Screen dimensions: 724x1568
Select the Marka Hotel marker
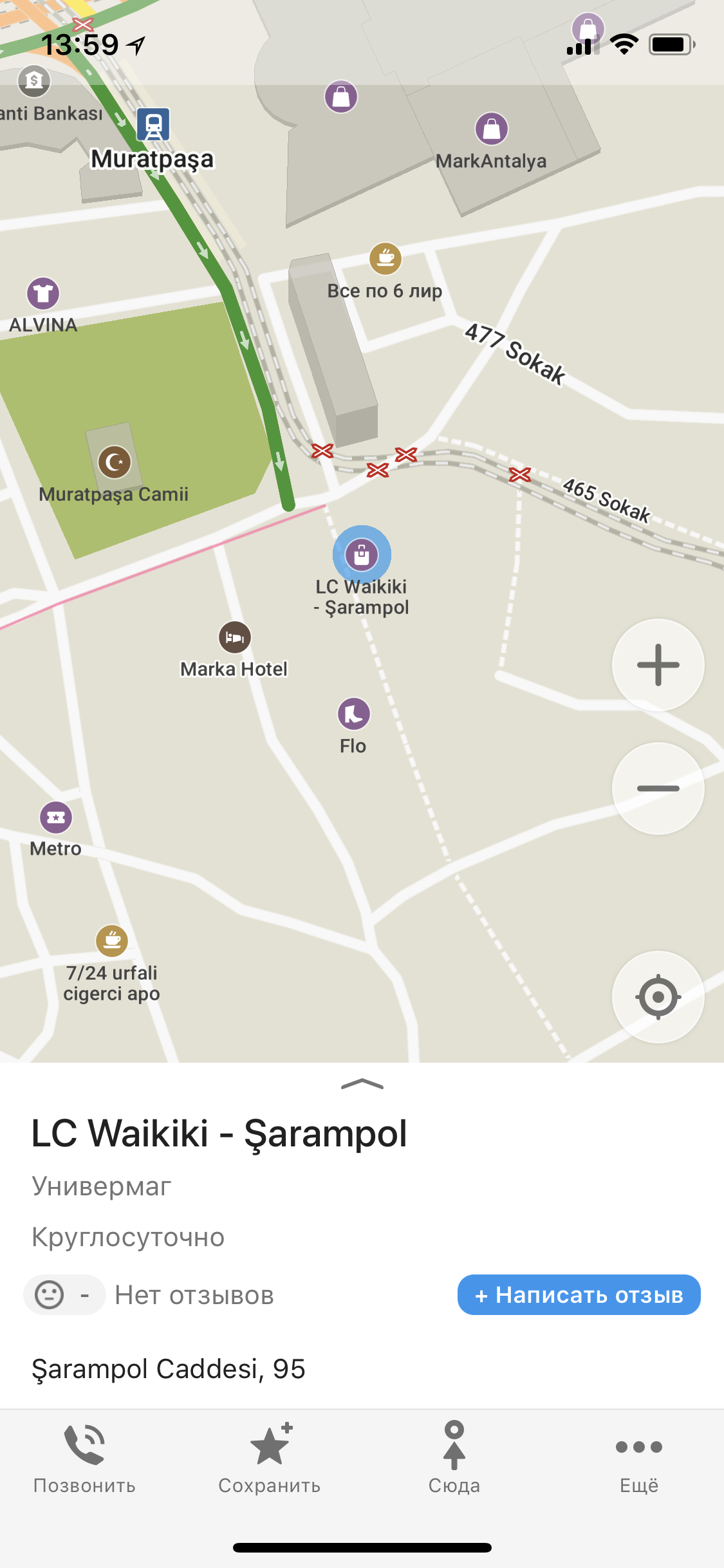point(235,637)
